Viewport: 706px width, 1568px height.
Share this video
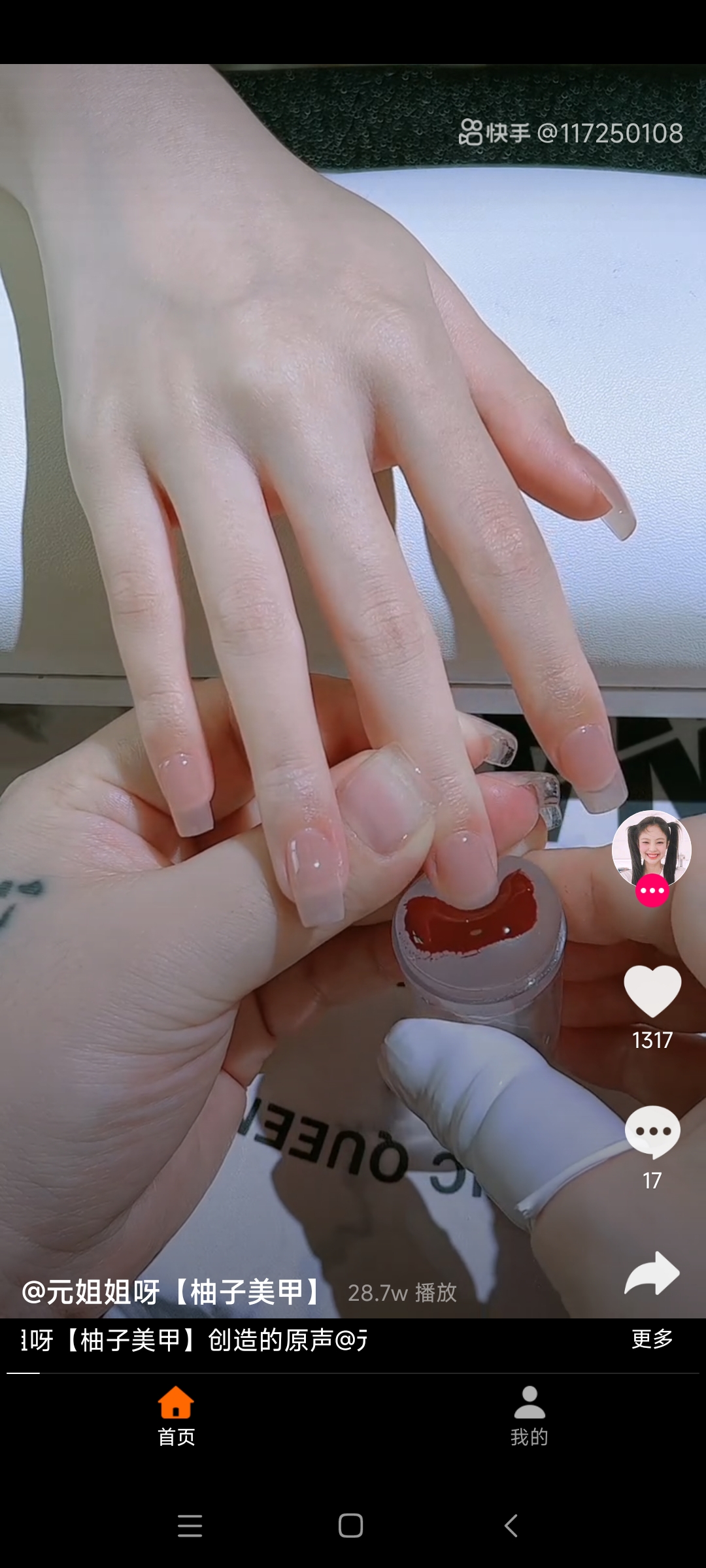coord(652,1273)
